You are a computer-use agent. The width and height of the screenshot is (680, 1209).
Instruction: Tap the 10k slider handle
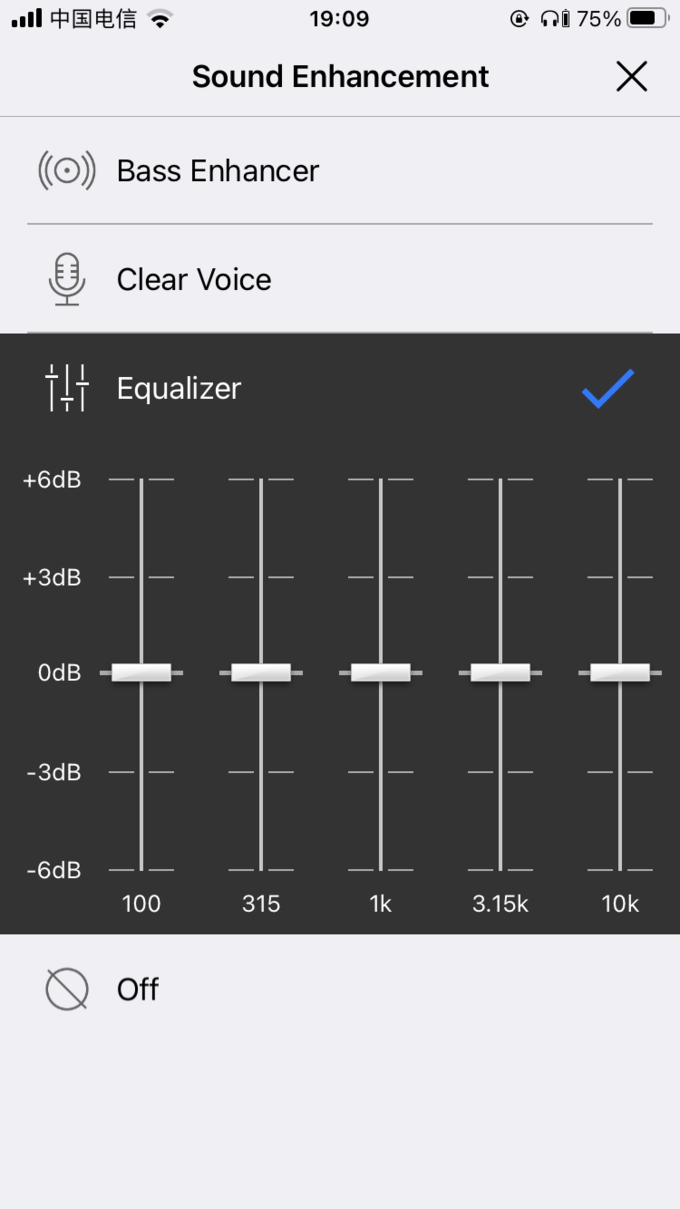620,673
